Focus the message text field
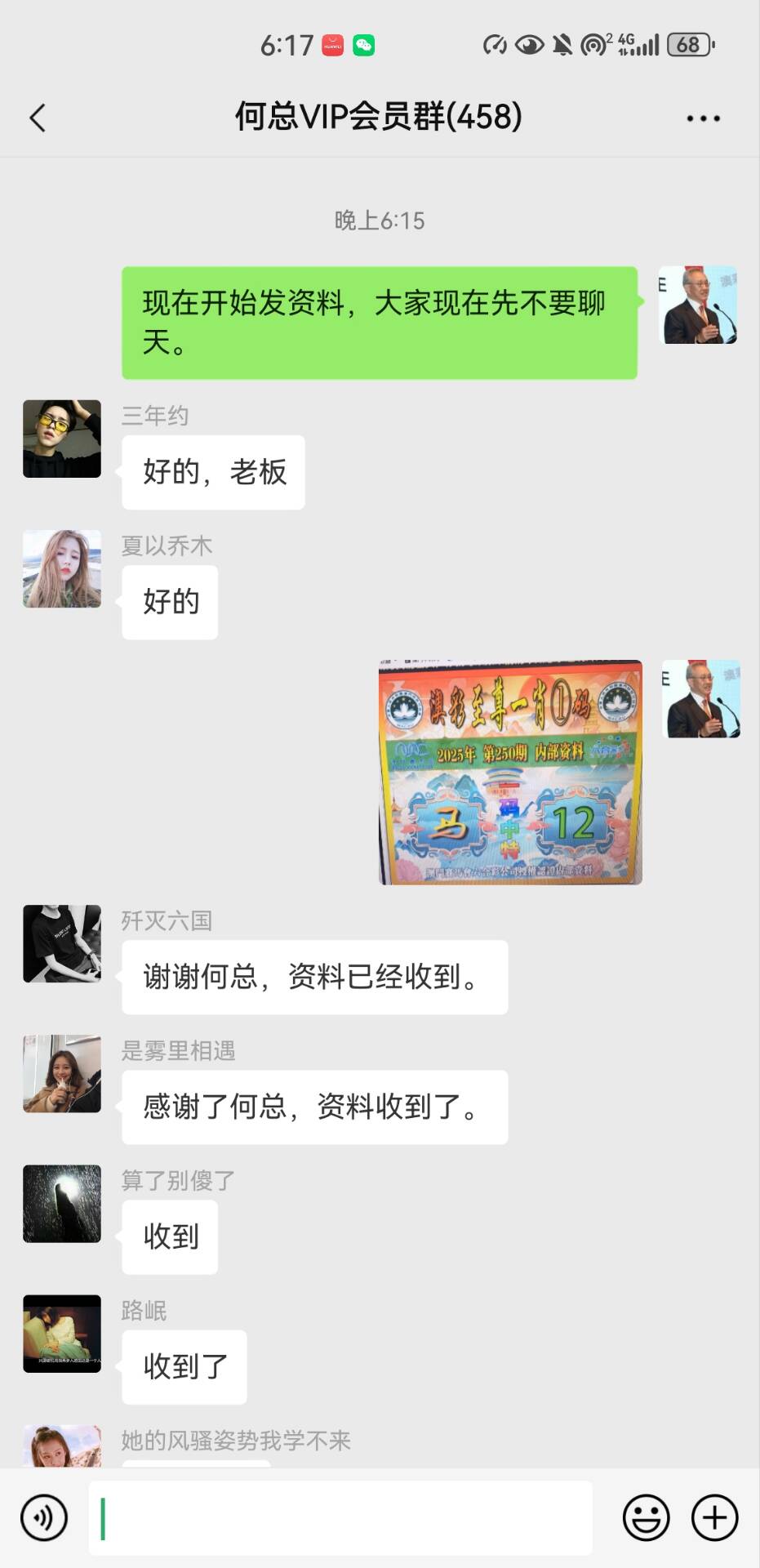Viewport: 760px width, 1568px height. click(340, 1517)
